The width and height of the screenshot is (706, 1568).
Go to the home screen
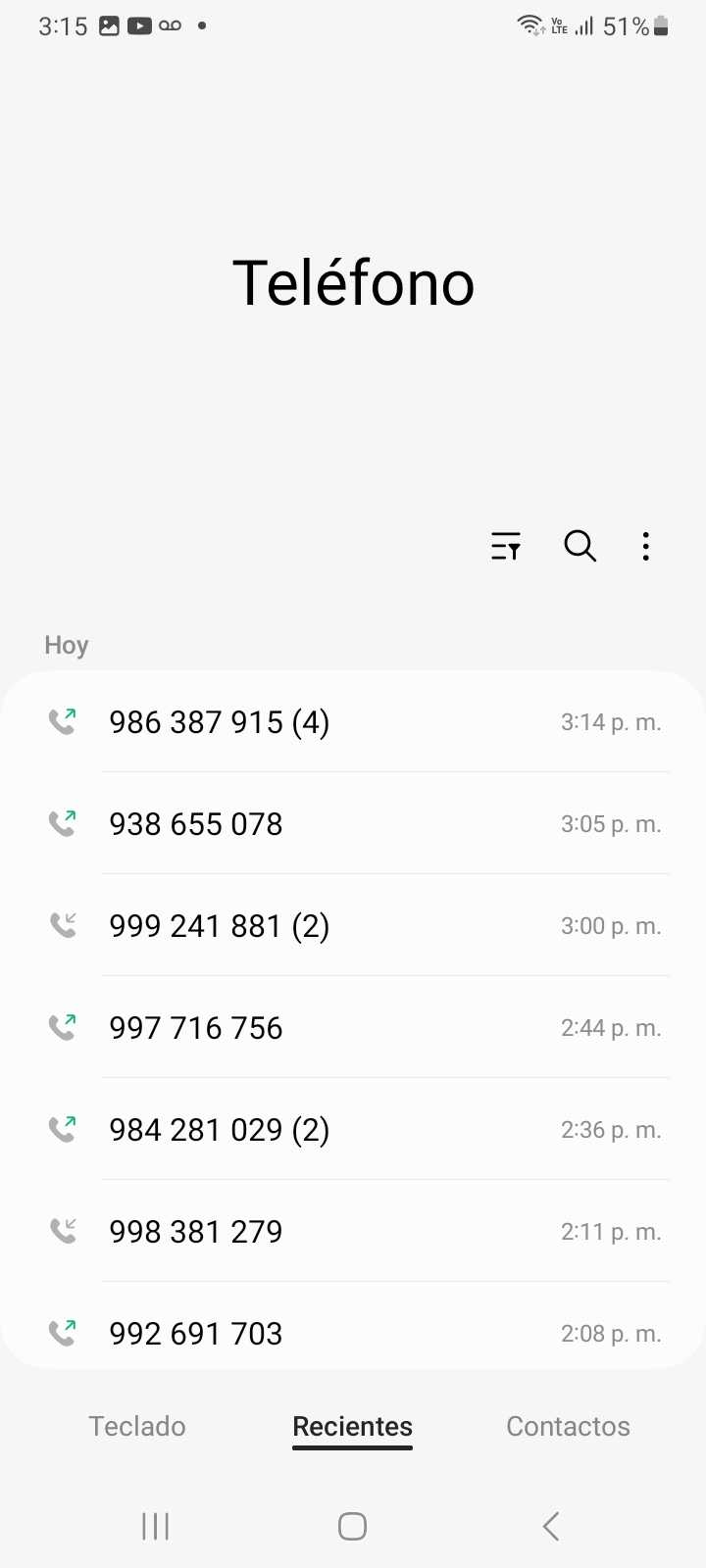point(352,1526)
